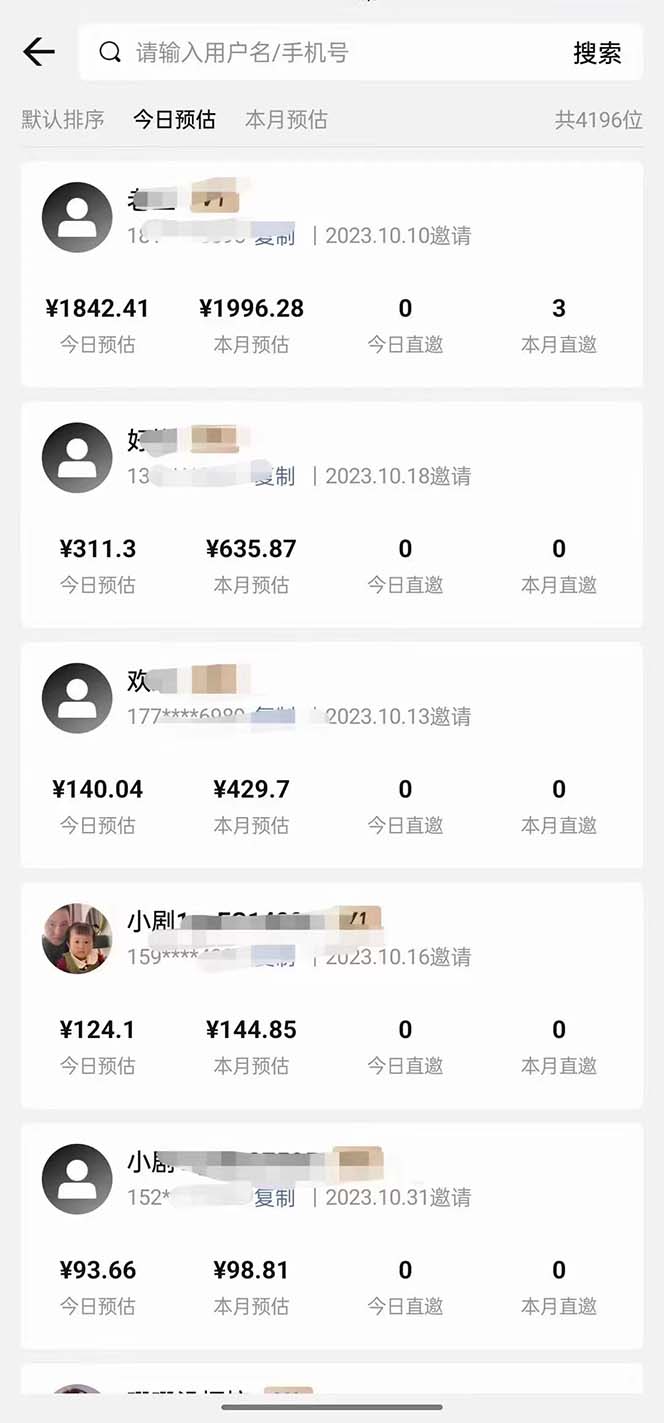Viewport: 664px width, 1423px height.
Task: Select the 今日预估 sort tab
Action: pyautogui.click(x=174, y=120)
